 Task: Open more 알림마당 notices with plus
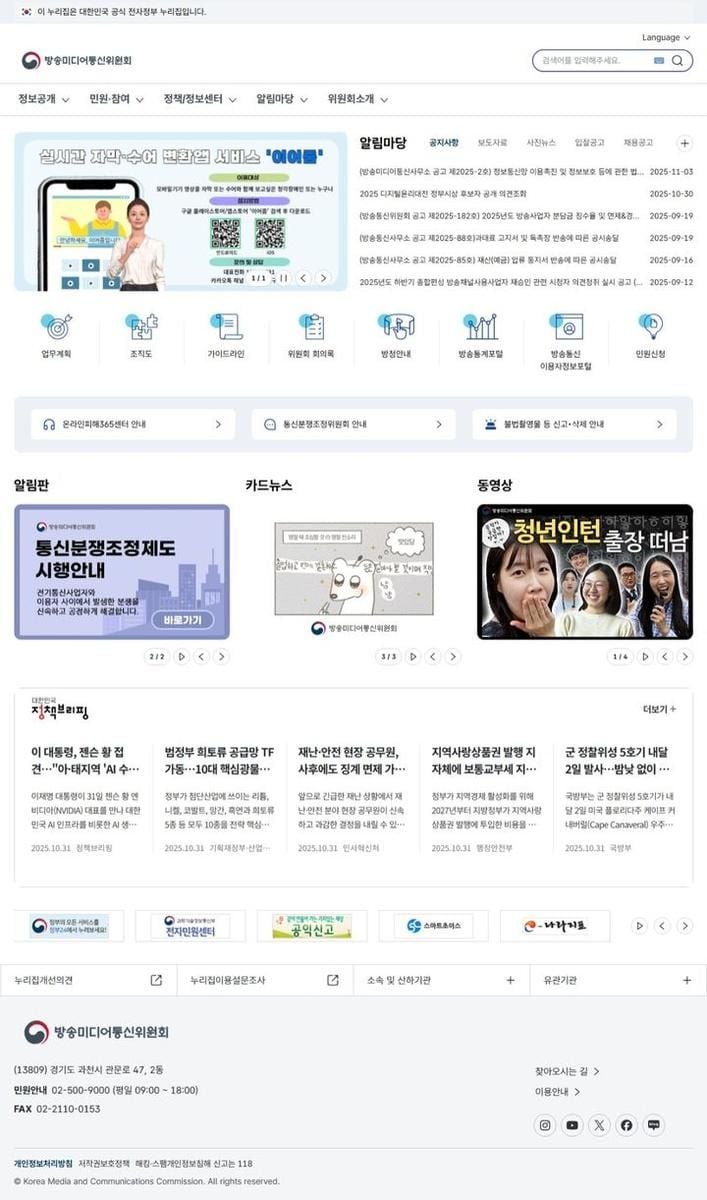684,143
